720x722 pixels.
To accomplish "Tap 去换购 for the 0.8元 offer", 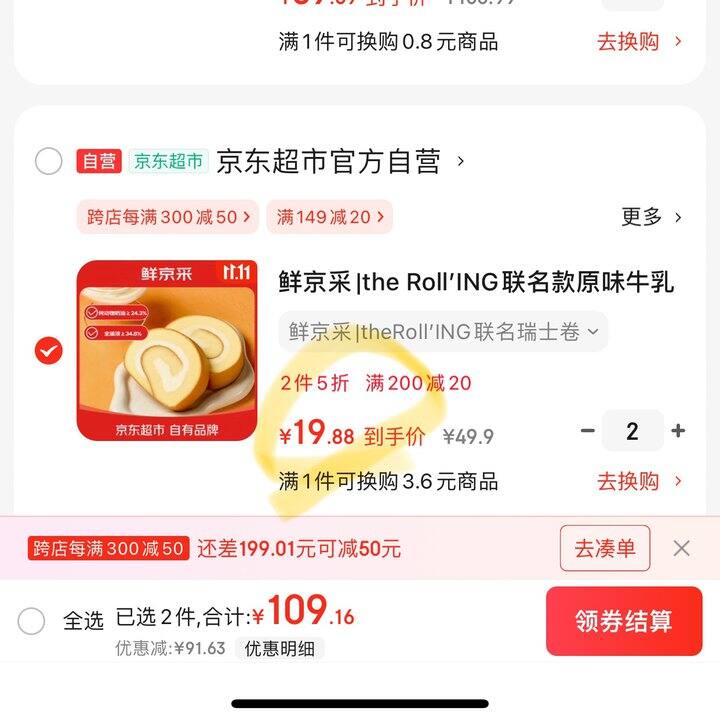I will [x=639, y=41].
